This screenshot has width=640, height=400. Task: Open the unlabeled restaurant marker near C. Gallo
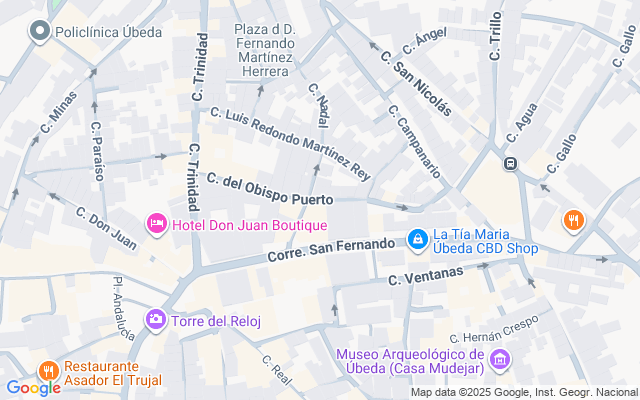pyautogui.click(x=573, y=220)
